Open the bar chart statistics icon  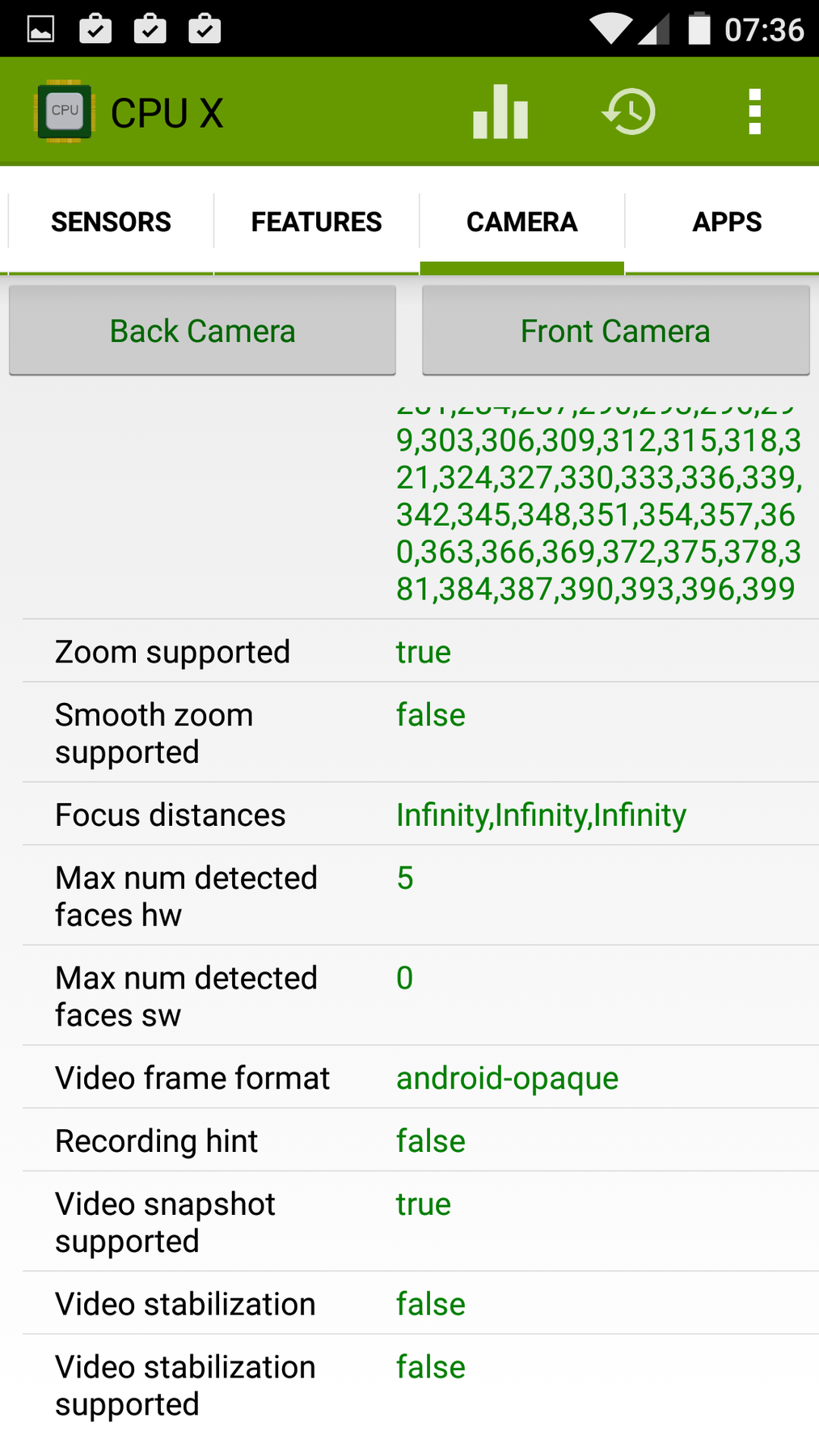[x=500, y=112]
